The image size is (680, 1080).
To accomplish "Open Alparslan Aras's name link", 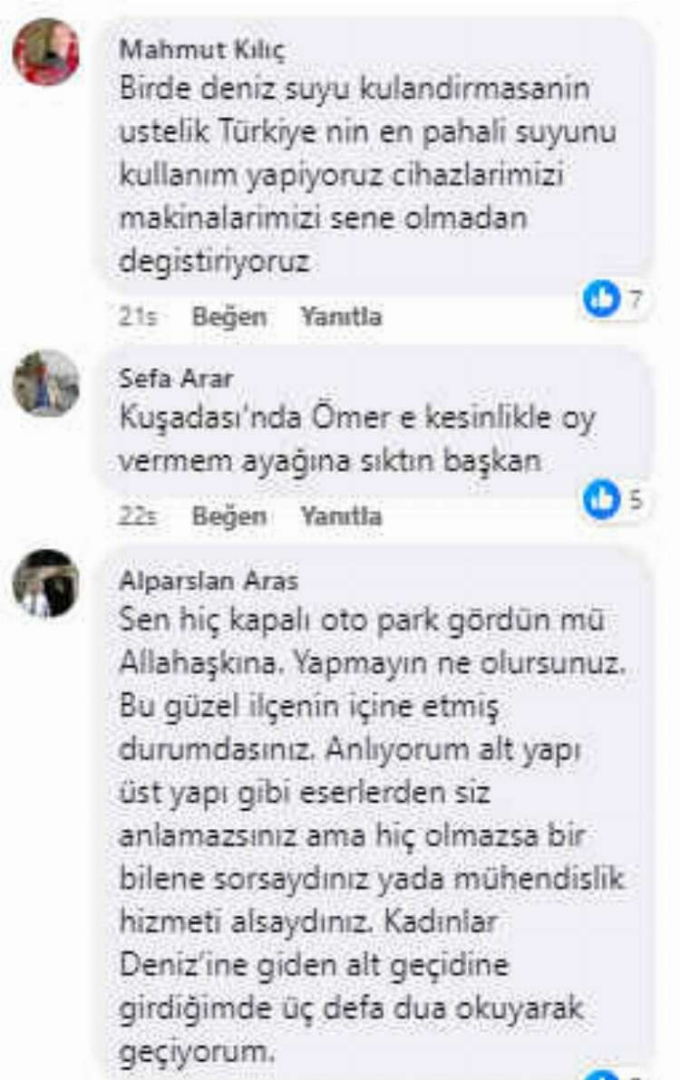I will pos(208,581).
